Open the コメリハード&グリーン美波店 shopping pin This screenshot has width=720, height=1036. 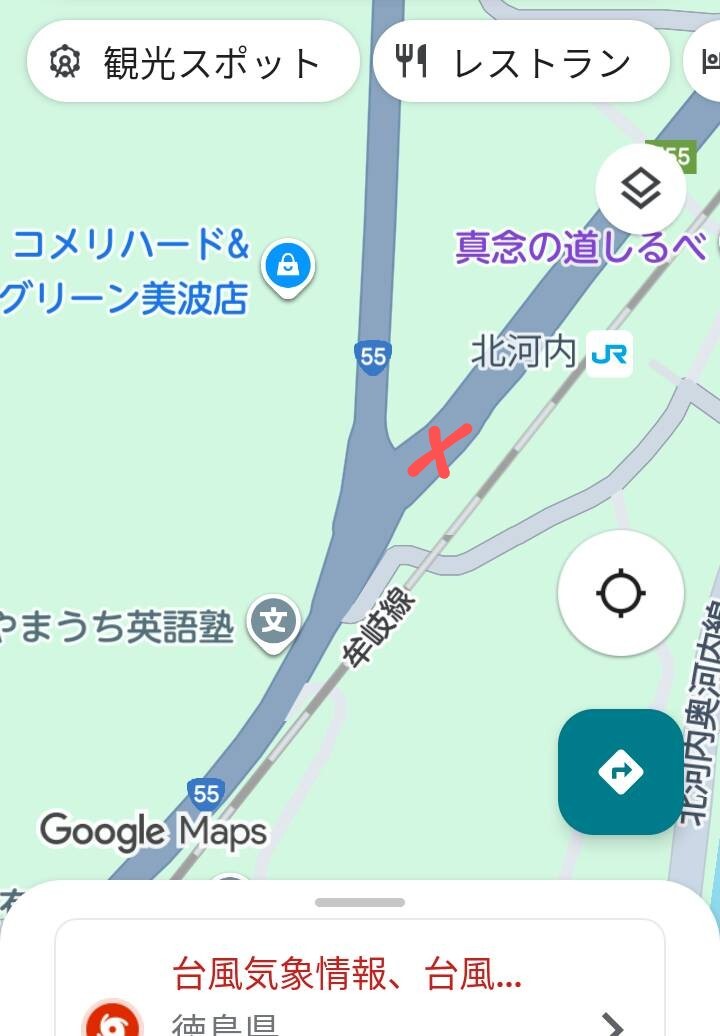tap(288, 266)
